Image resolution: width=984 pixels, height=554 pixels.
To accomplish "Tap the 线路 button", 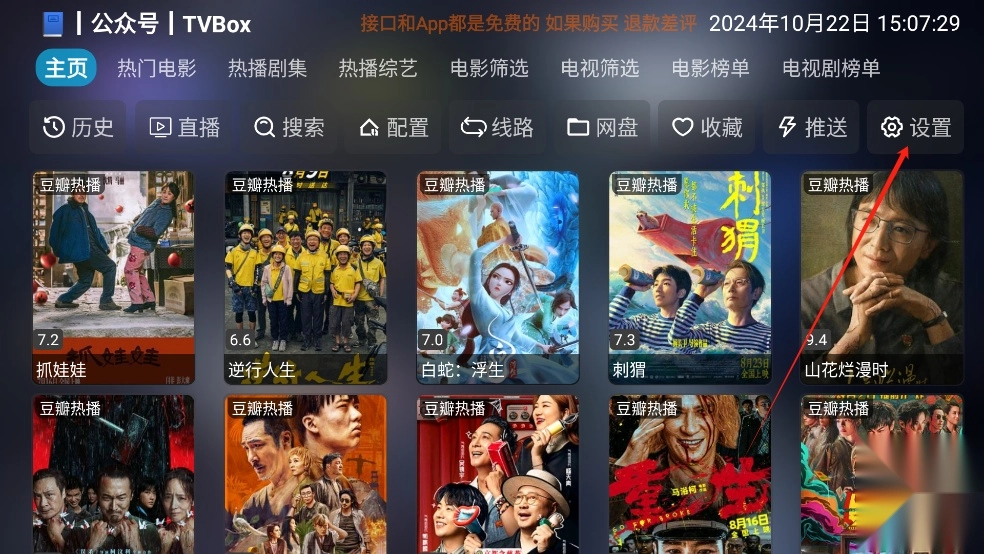I will click(498, 127).
